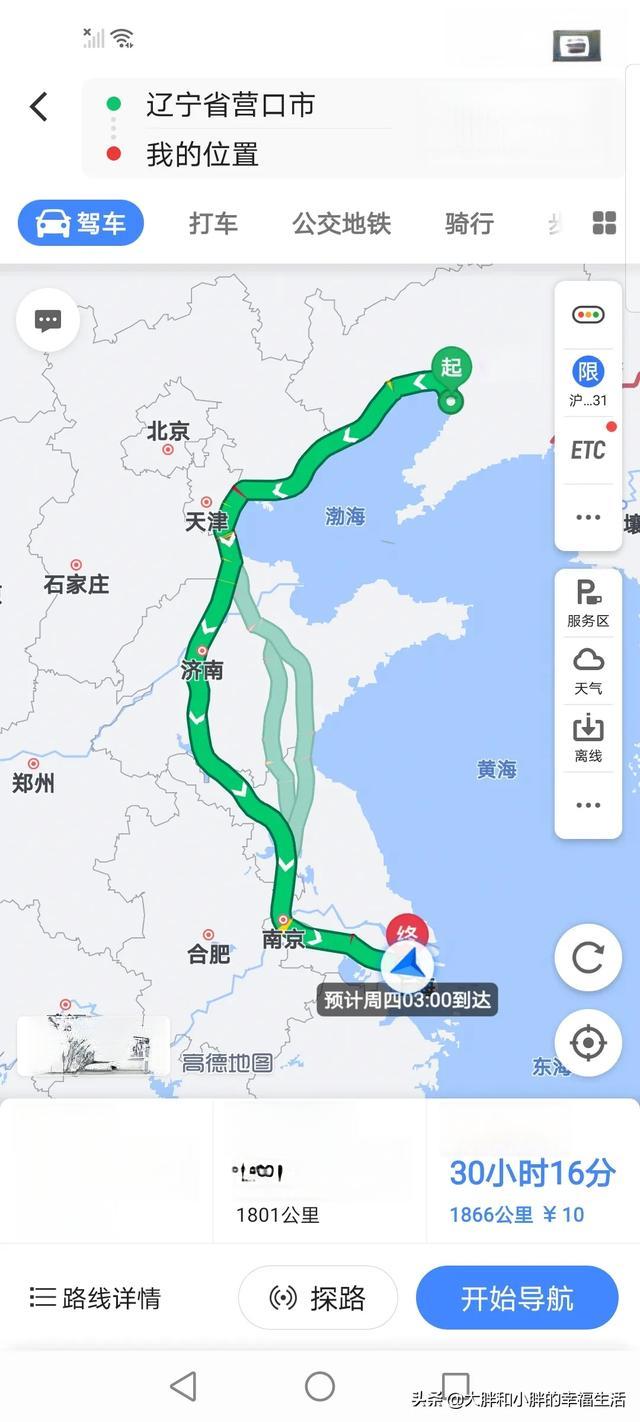This screenshot has width=640, height=1422.
Task: Open the 限 vehicle restriction settings
Action: point(588,381)
